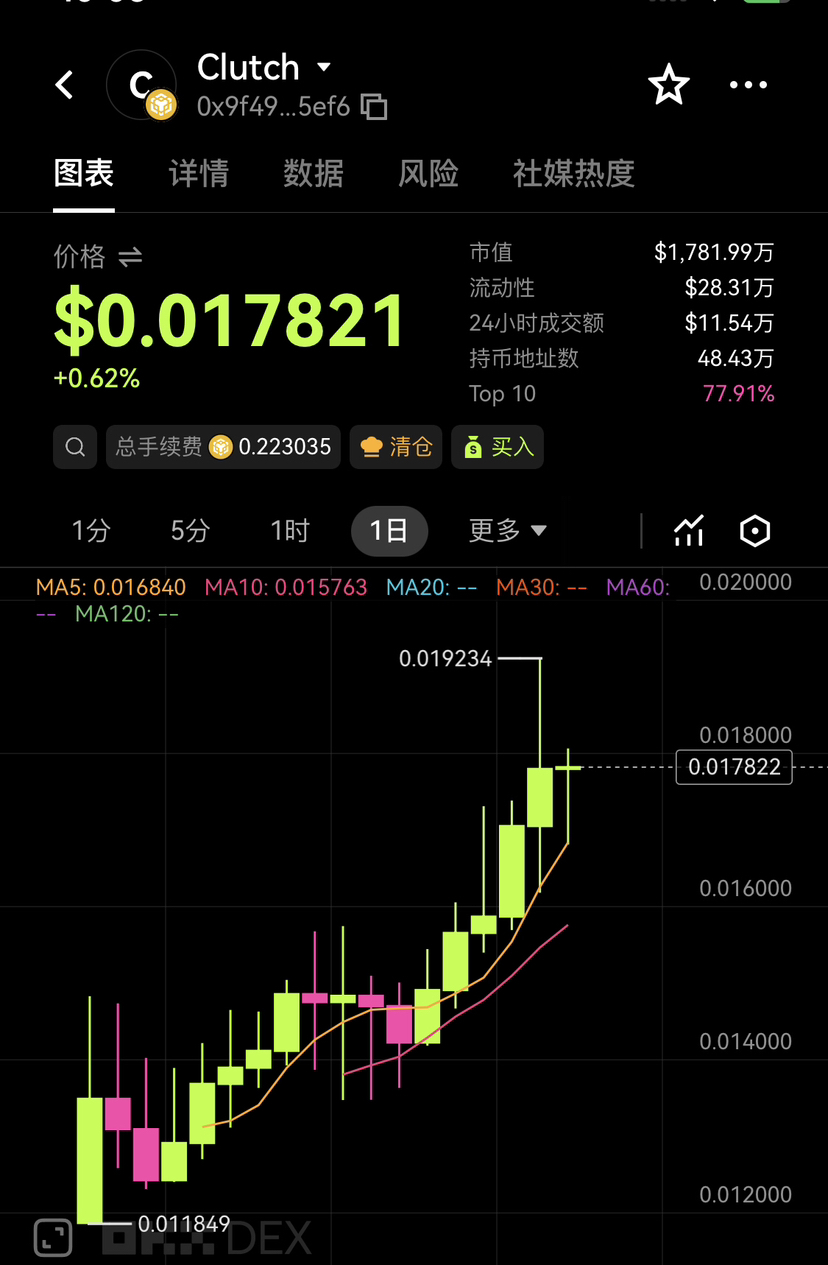Open the three-dot overflow menu
This screenshot has height=1265, width=828.
pos(748,86)
